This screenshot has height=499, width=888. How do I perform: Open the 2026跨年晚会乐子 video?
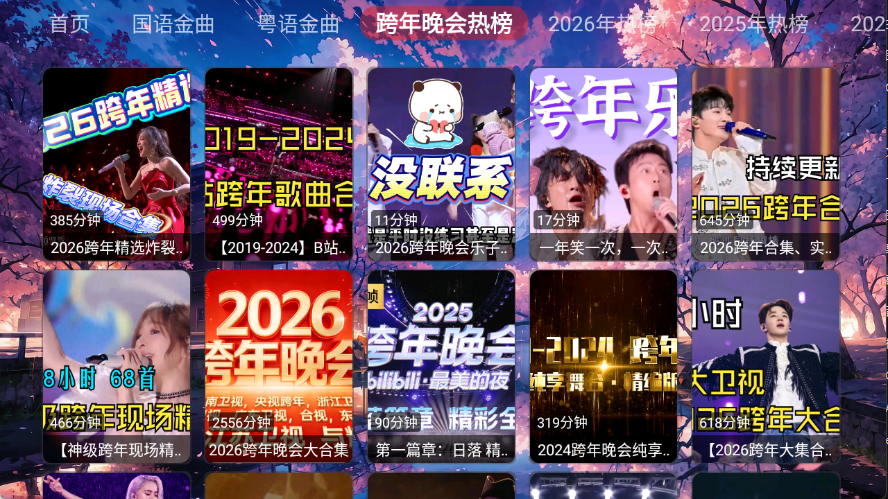(441, 164)
